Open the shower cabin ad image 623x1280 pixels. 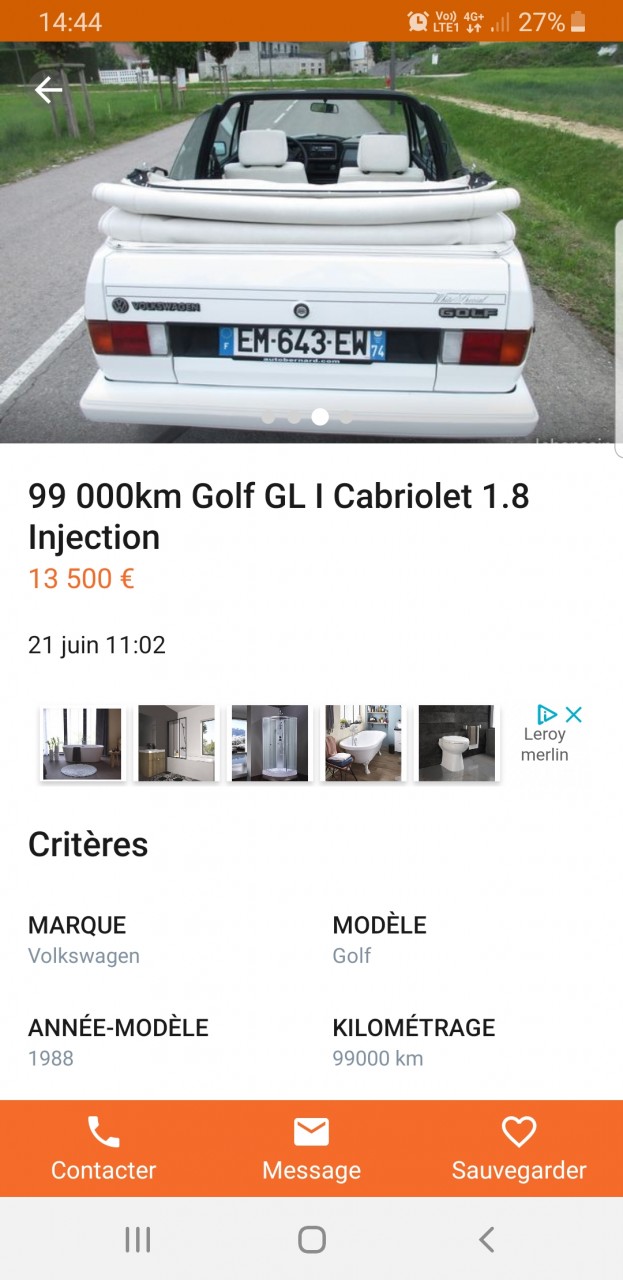270,743
